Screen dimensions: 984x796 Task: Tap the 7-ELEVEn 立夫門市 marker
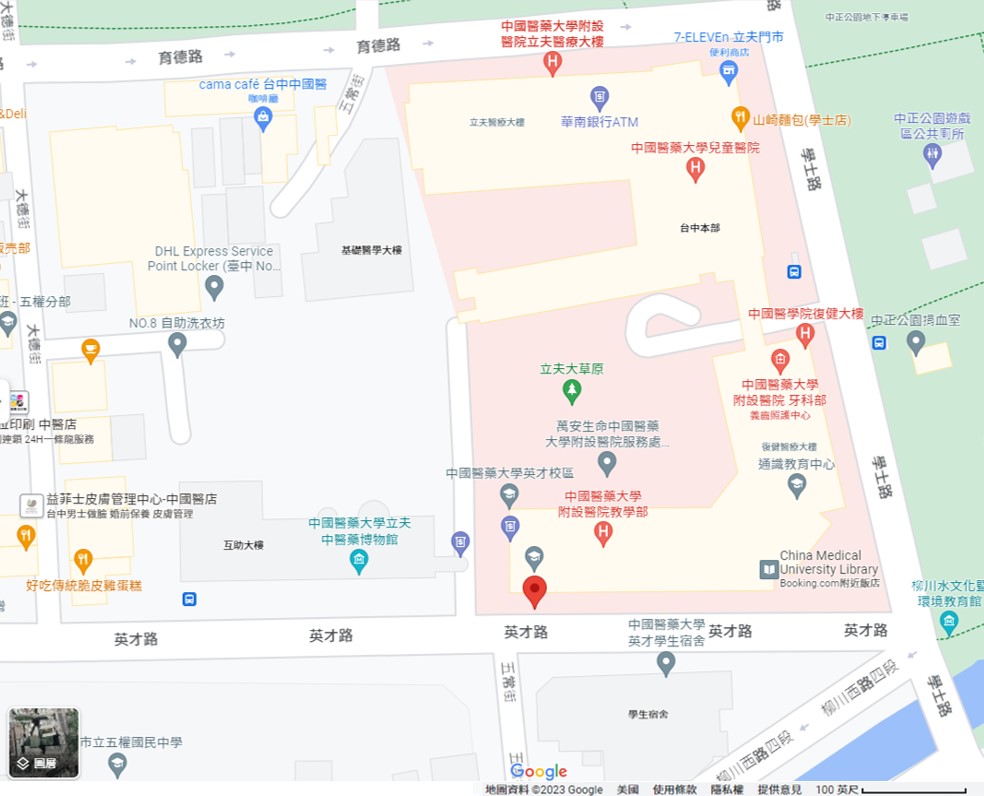[x=728, y=70]
